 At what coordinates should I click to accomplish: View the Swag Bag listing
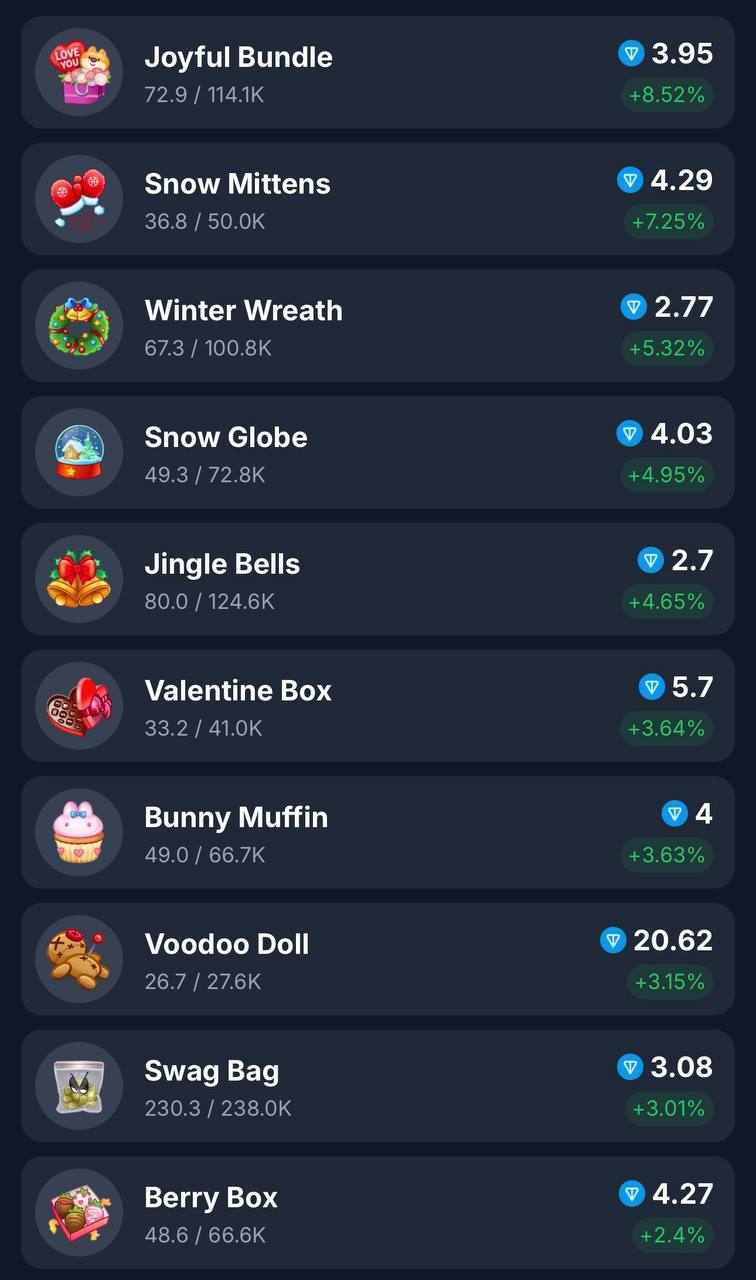point(378,1087)
